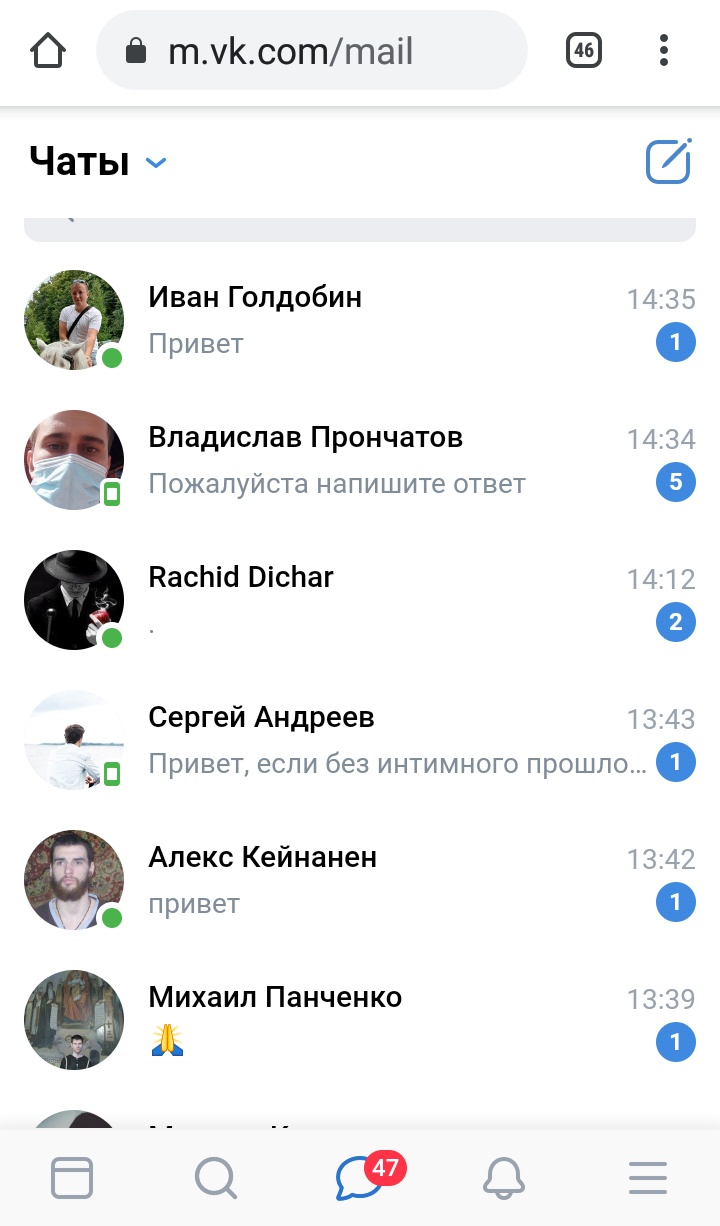Open Михаил Панченко's chat
720x1226 pixels.
[360, 1020]
